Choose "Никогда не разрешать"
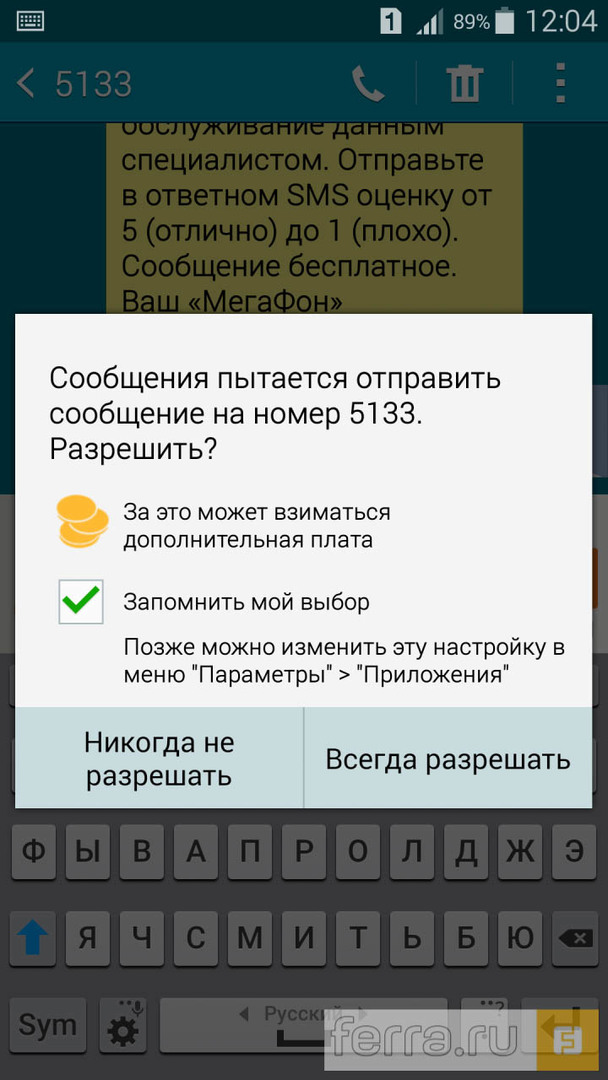Image resolution: width=608 pixels, height=1080 pixels. (x=159, y=758)
